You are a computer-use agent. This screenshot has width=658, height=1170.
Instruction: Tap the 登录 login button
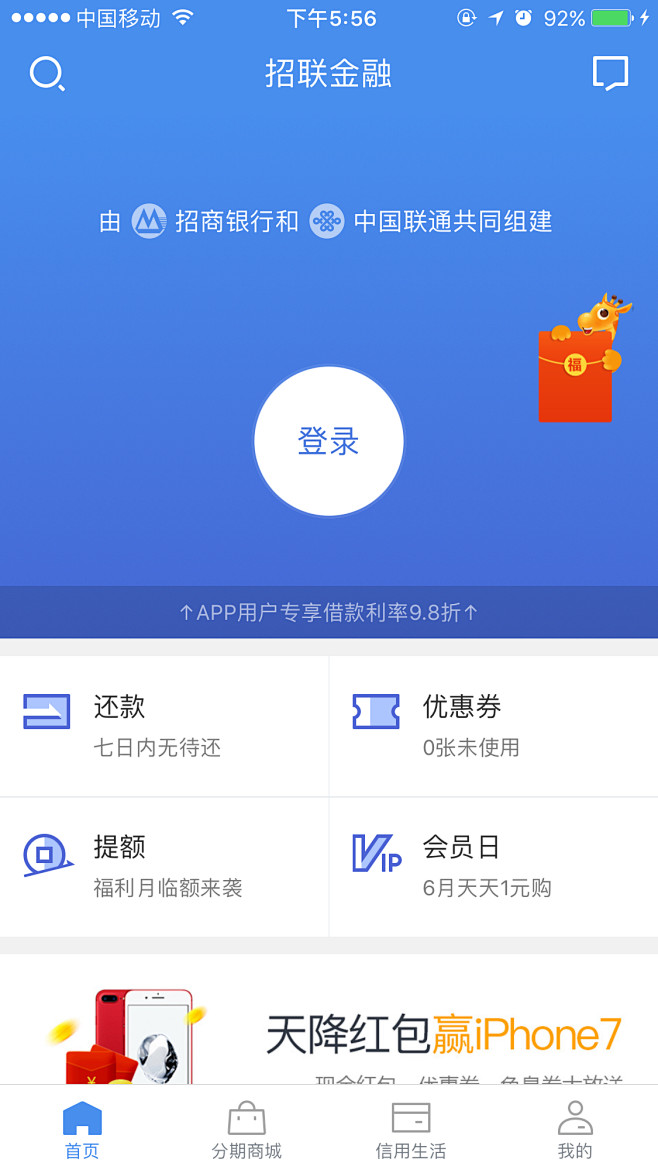click(x=328, y=441)
